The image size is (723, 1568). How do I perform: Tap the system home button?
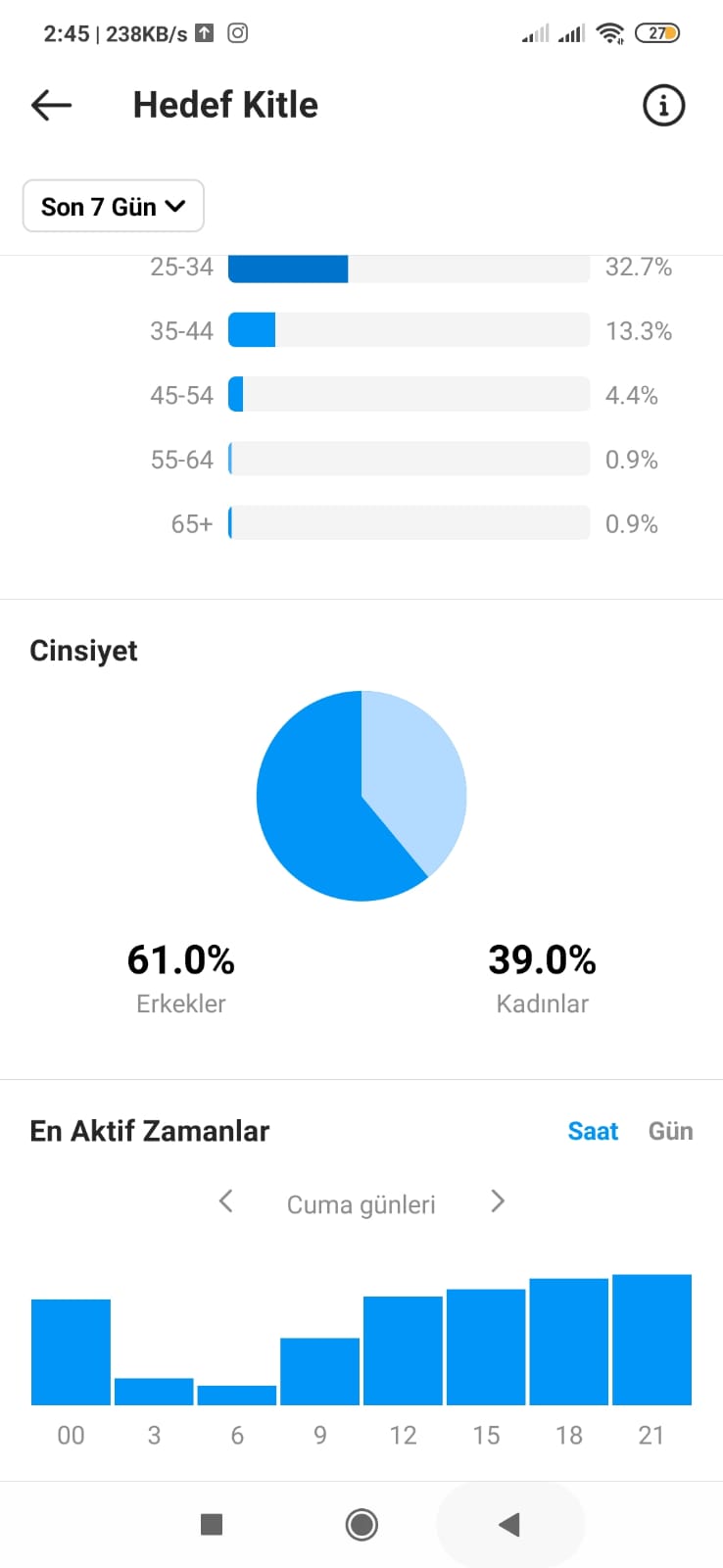[361, 1524]
